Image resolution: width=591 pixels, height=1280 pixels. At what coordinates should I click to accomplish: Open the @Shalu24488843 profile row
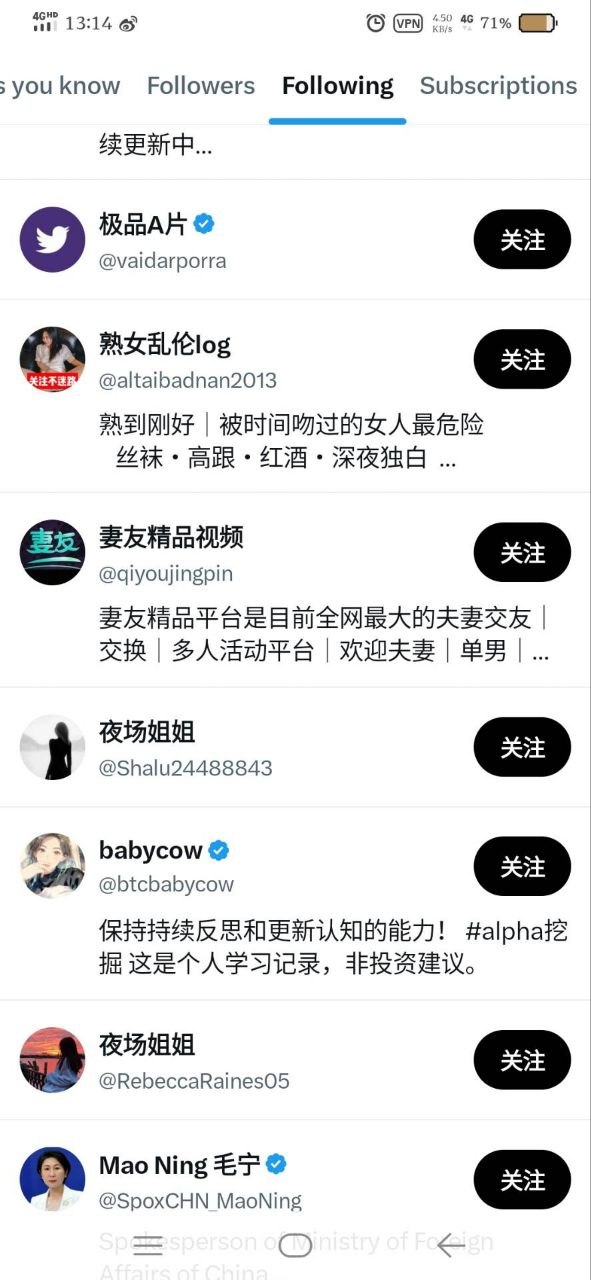[295, 748]
